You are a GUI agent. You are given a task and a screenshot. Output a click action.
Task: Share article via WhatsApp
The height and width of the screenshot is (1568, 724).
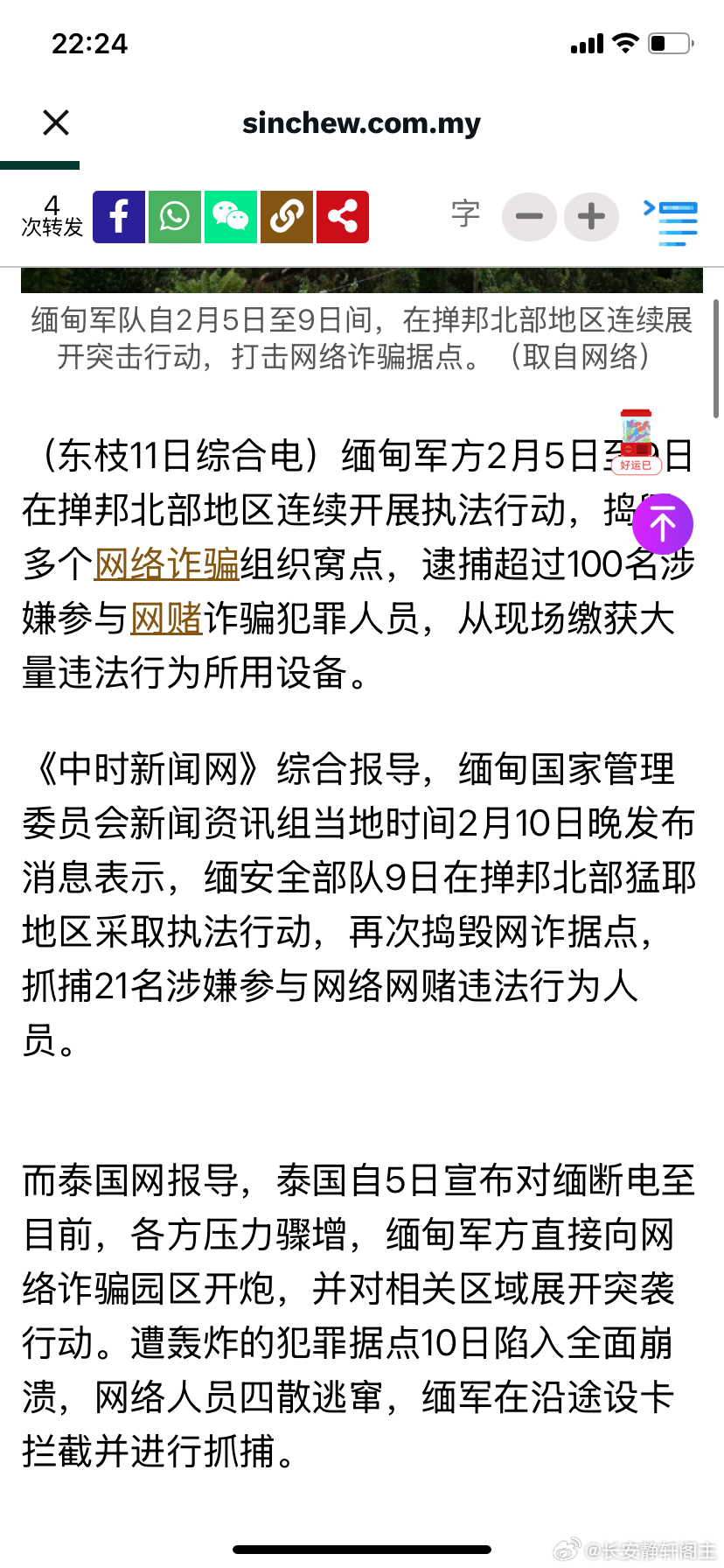point(175,217)
